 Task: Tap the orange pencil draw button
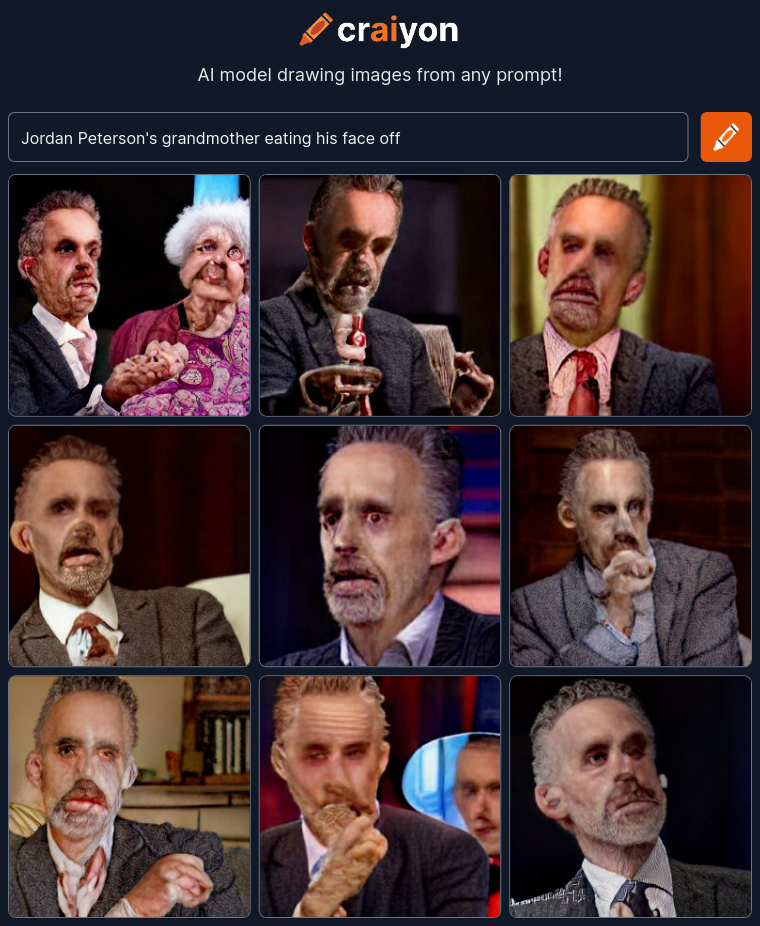click(726, 137)
